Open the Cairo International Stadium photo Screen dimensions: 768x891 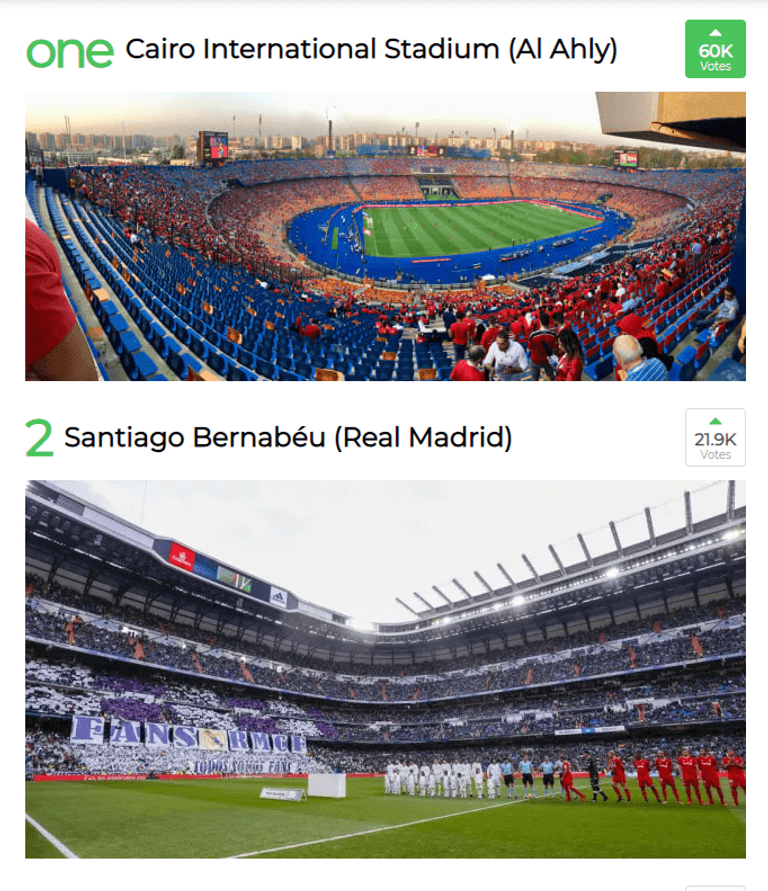385,236
